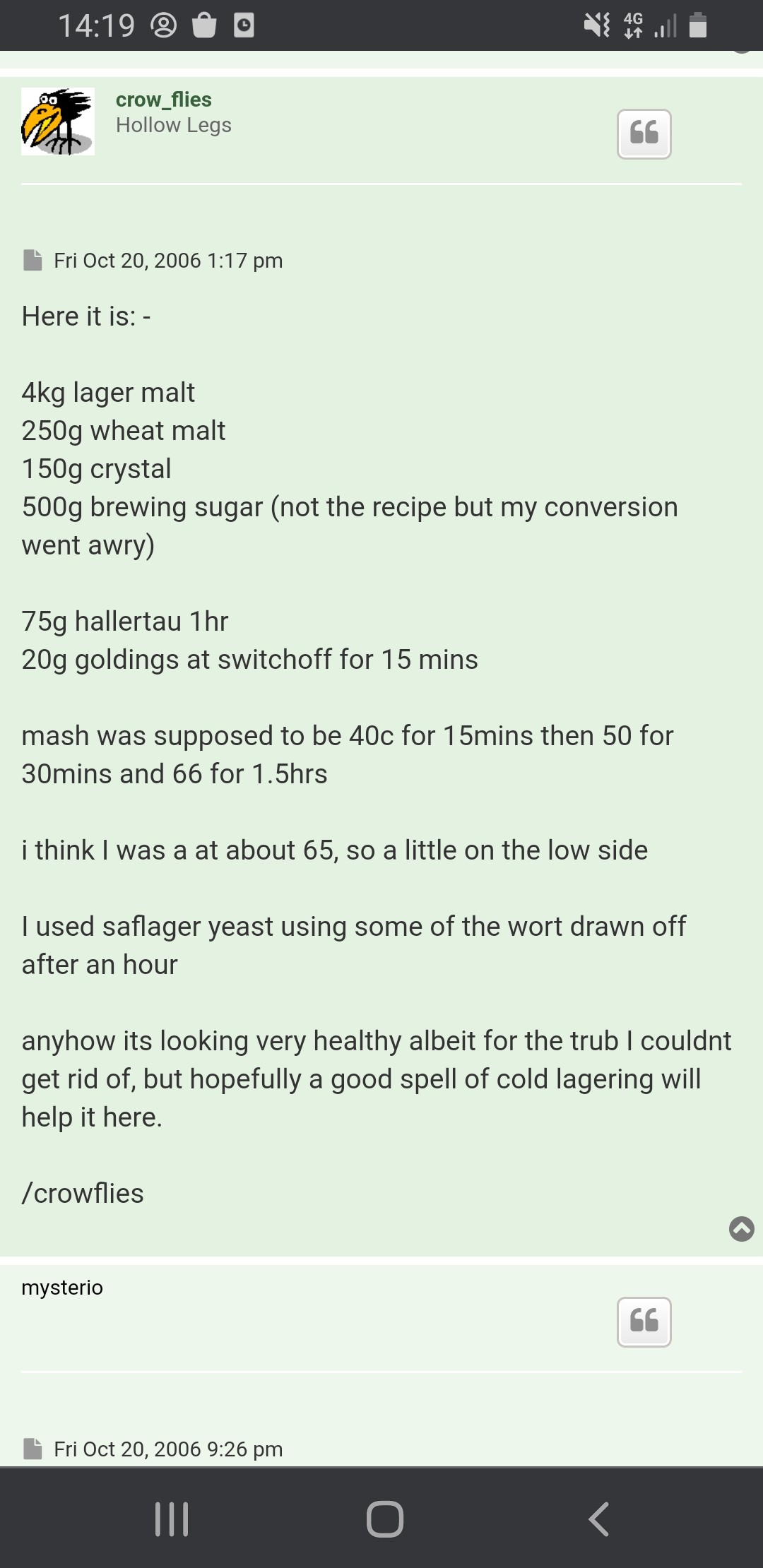Open recent apps from navigation bar
The image size is (763, 1568).
click(172, 1519)
